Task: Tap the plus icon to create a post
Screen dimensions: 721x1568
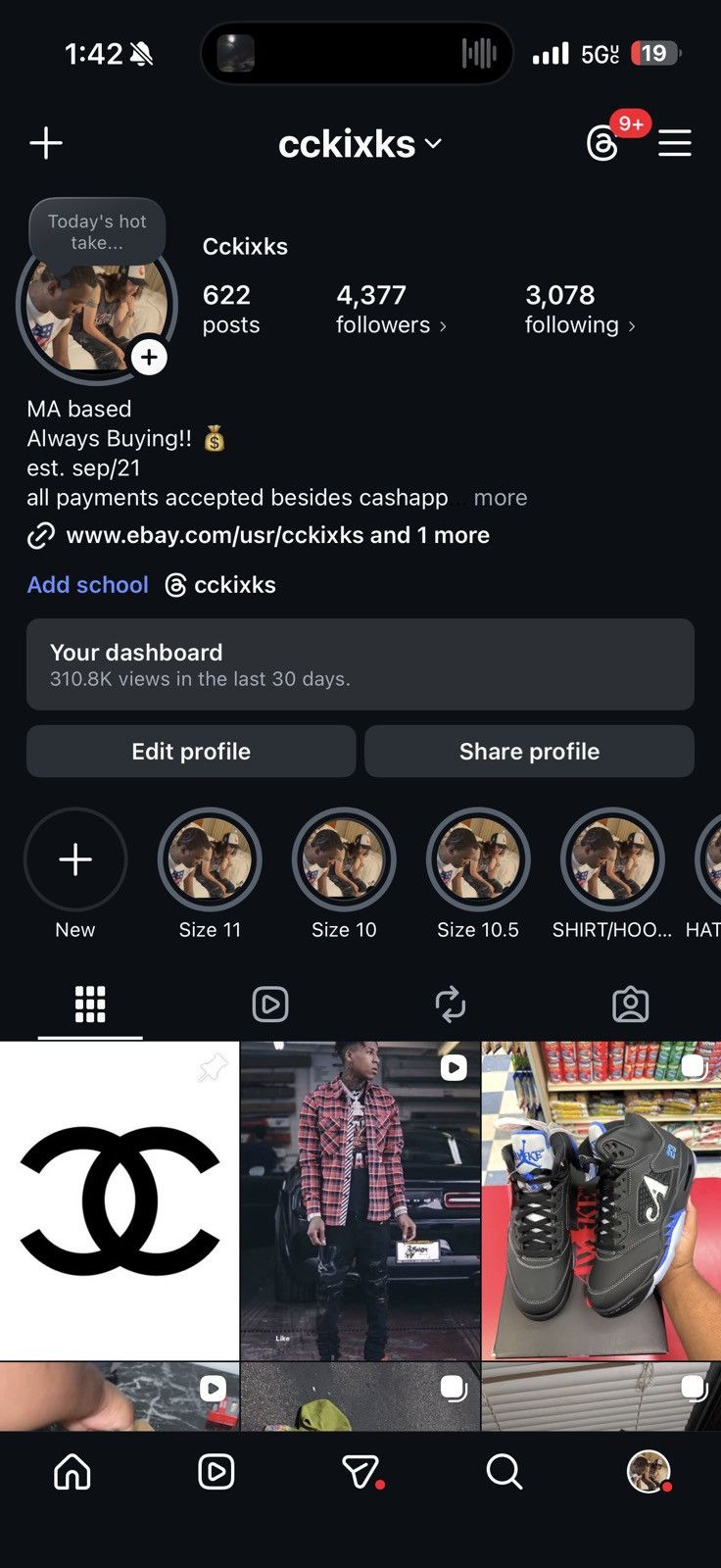Action: (46, 143)
